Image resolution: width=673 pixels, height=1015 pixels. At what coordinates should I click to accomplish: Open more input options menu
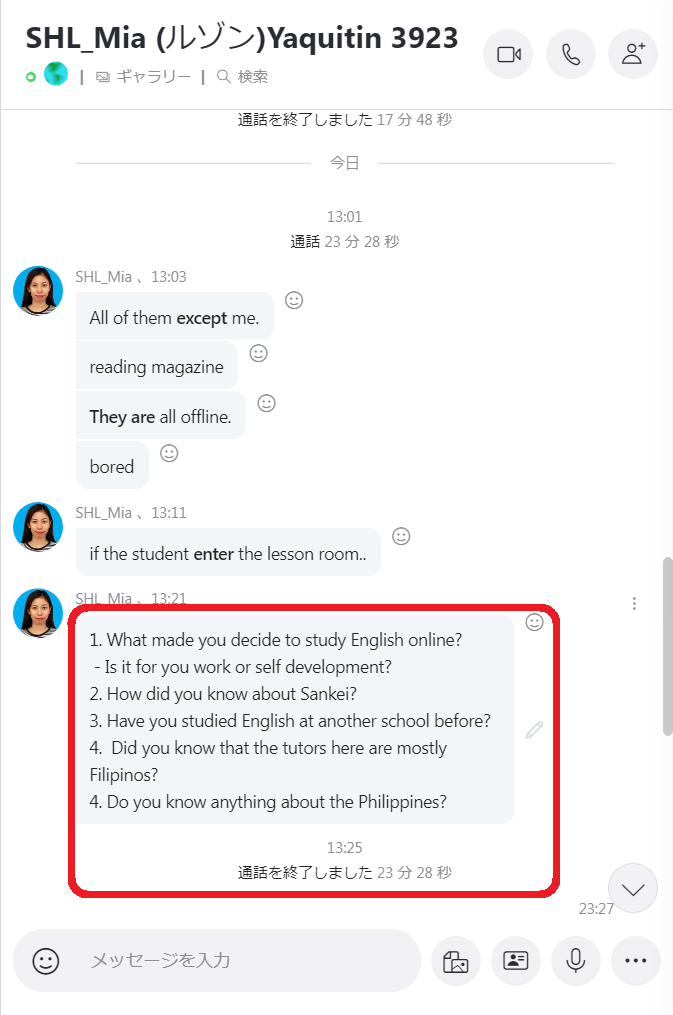[636, 961]
